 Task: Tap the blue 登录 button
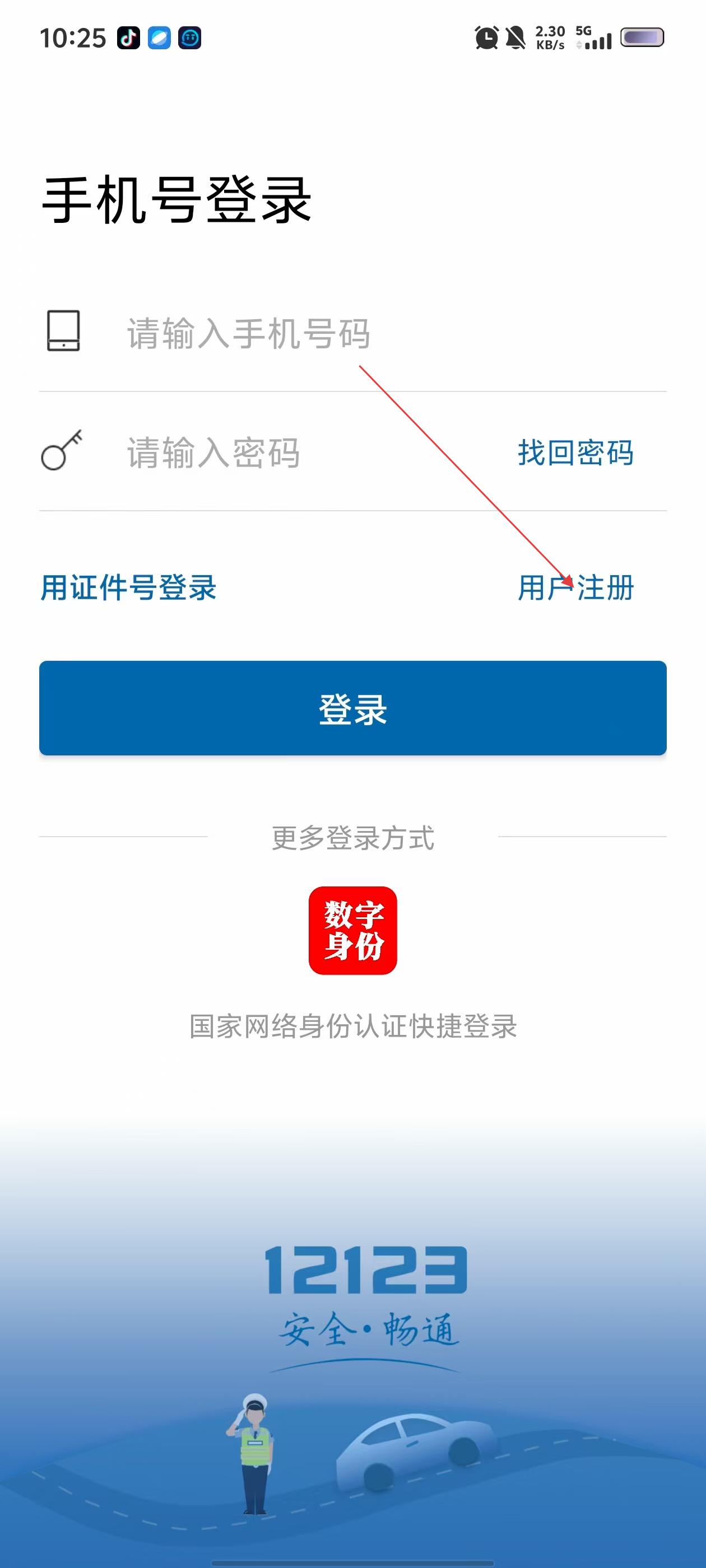352,708
